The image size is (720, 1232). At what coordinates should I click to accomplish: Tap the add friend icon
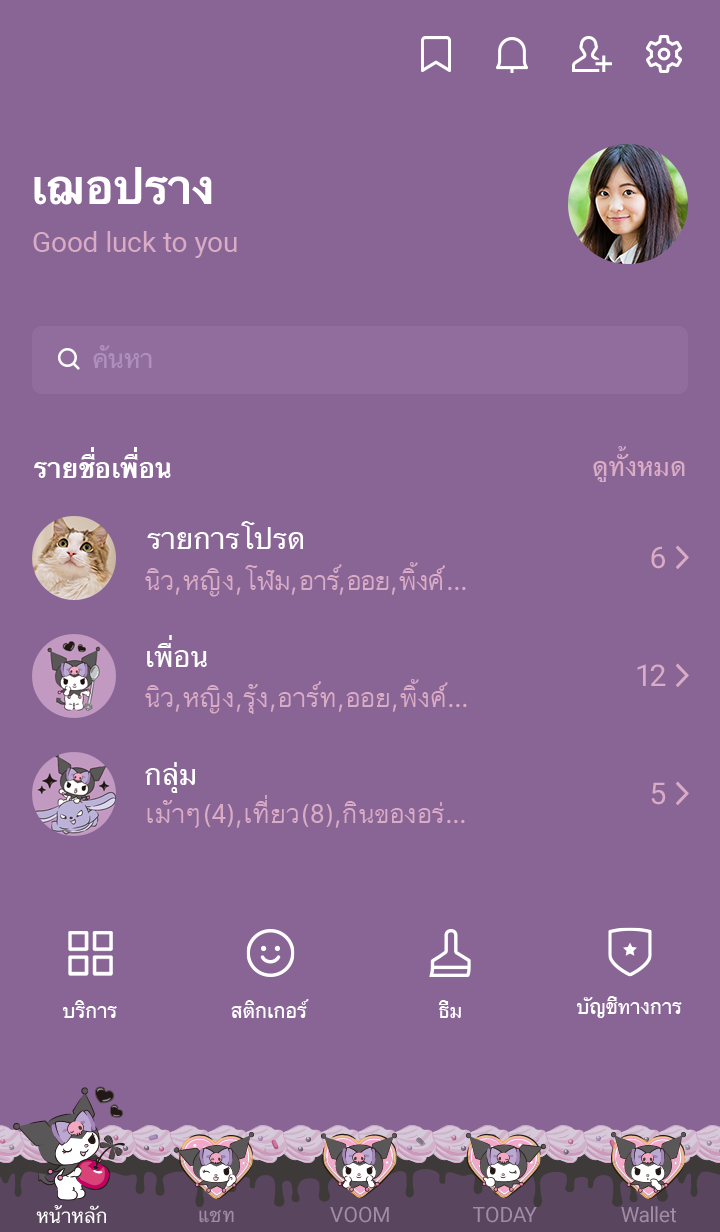pos(590,55)
